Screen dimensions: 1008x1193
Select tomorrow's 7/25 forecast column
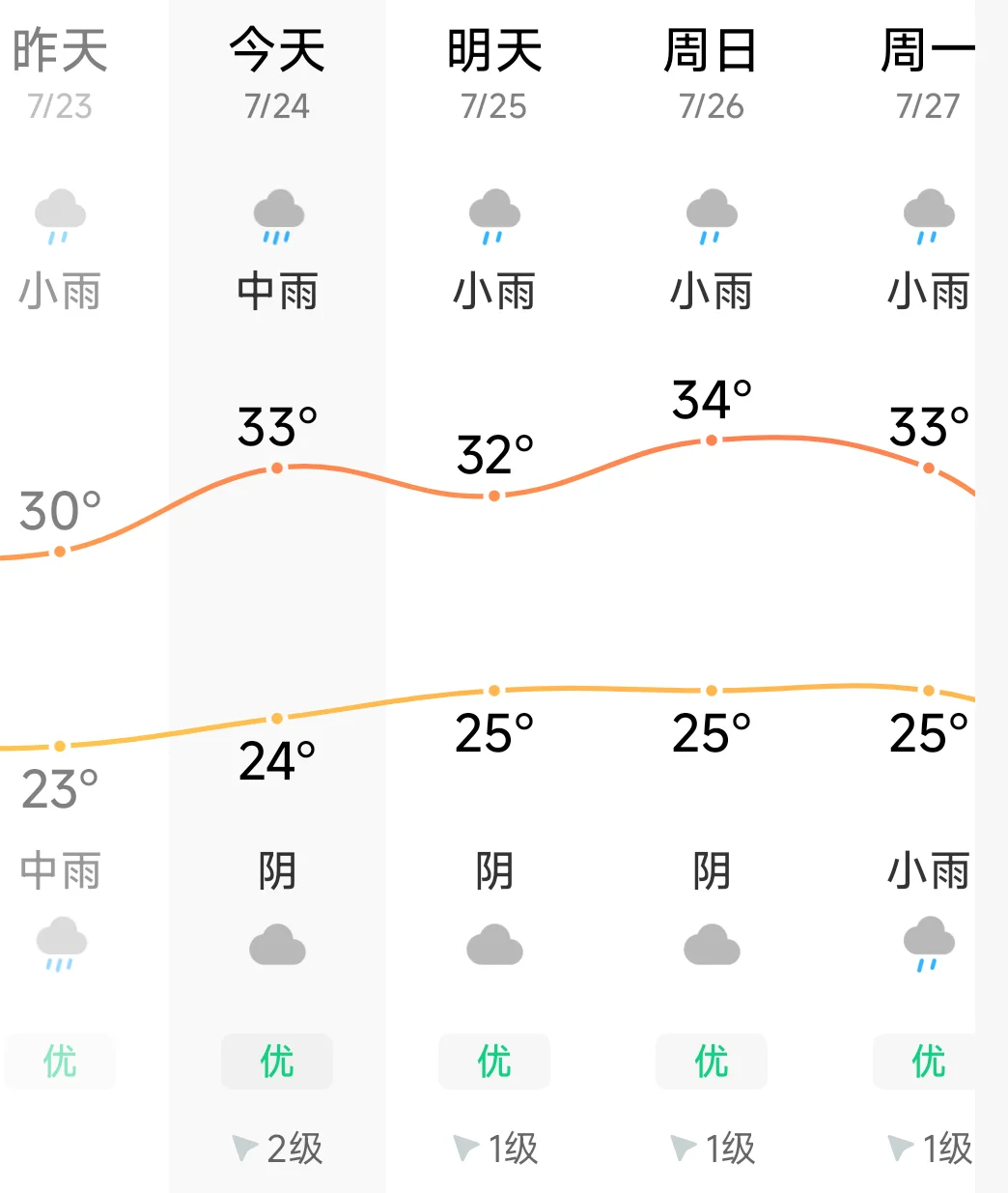(494, 596)
